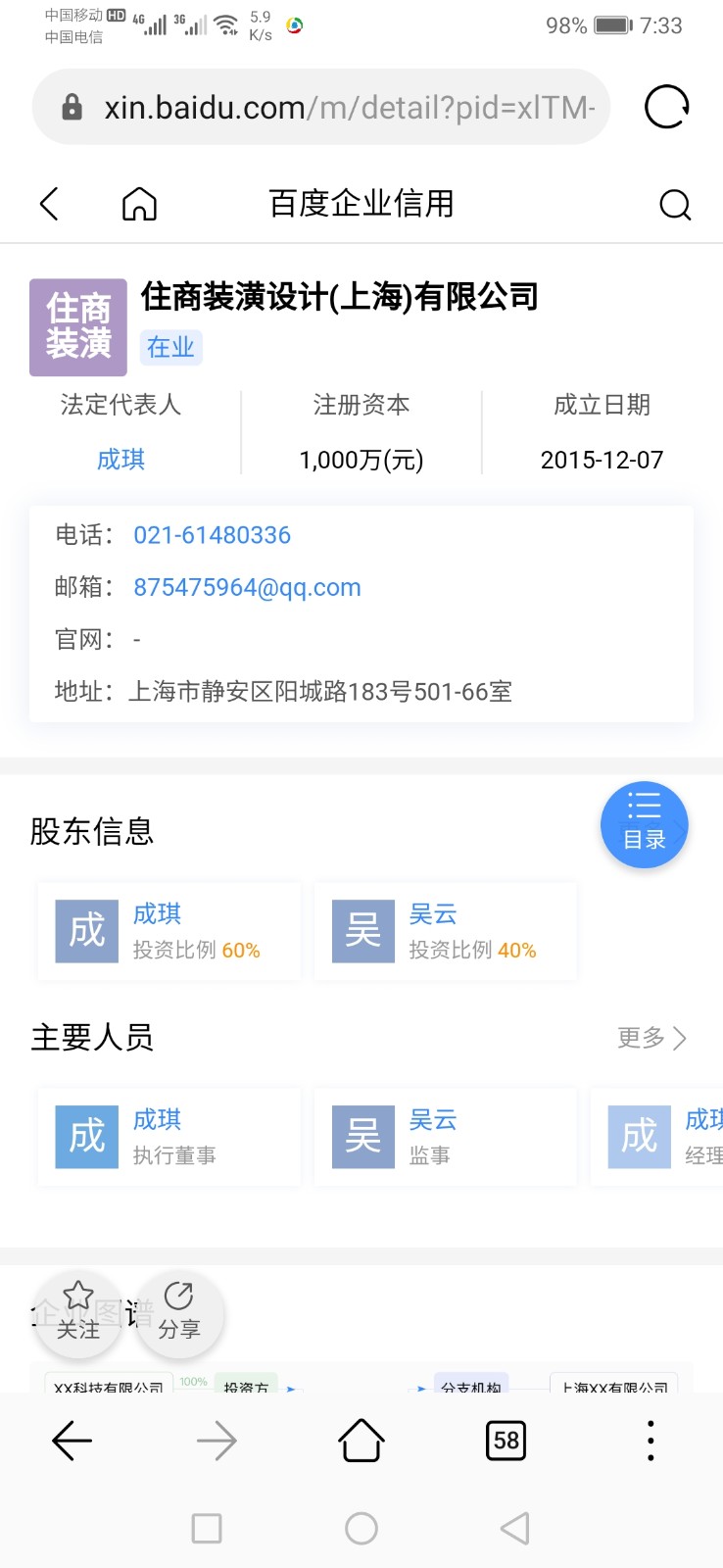
Task: Email 875475964@qq.com
Action: coord(247,587)
